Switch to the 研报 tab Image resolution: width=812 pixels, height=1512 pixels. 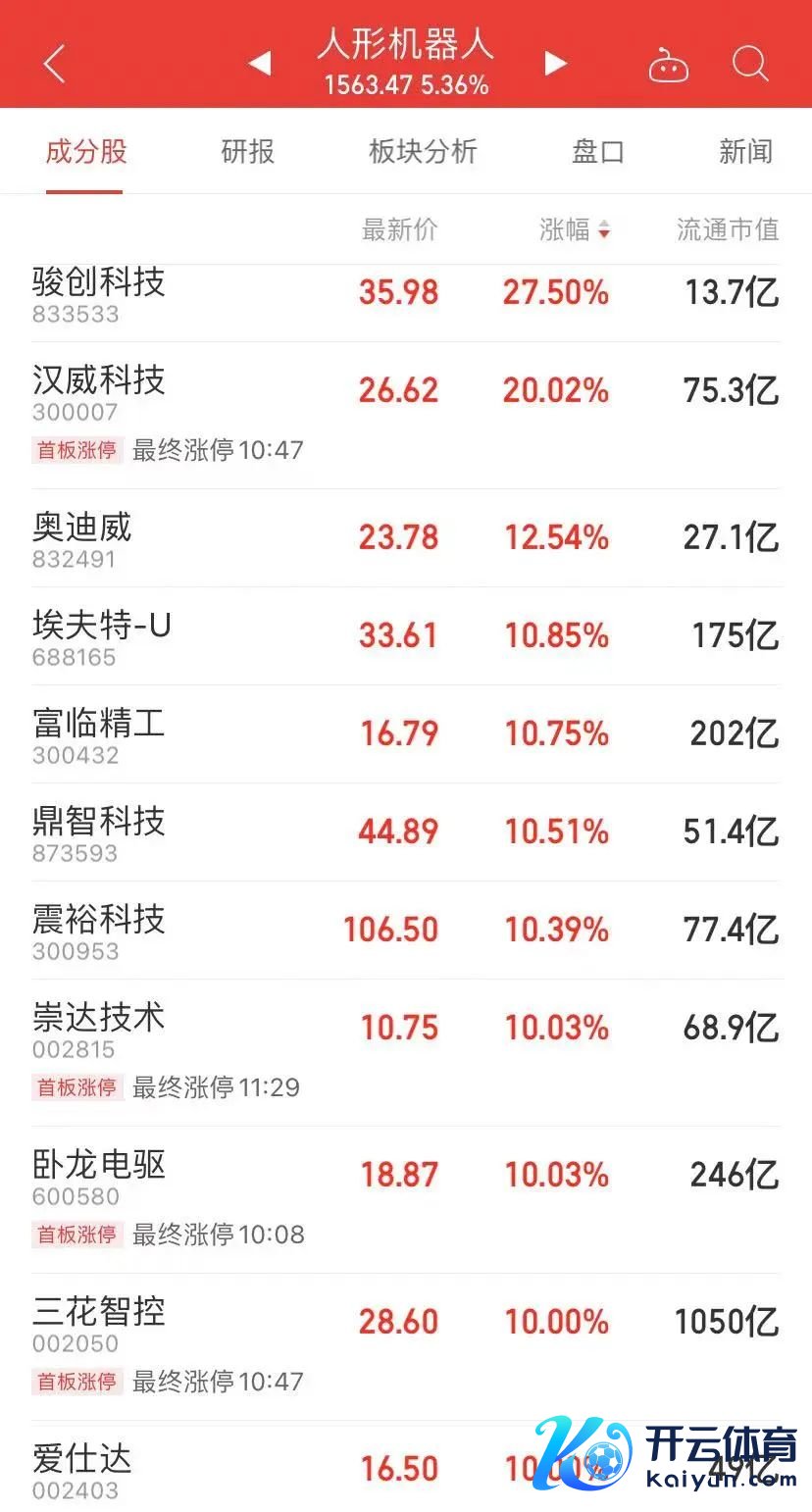pyautogui.click(x=247, y=152)
